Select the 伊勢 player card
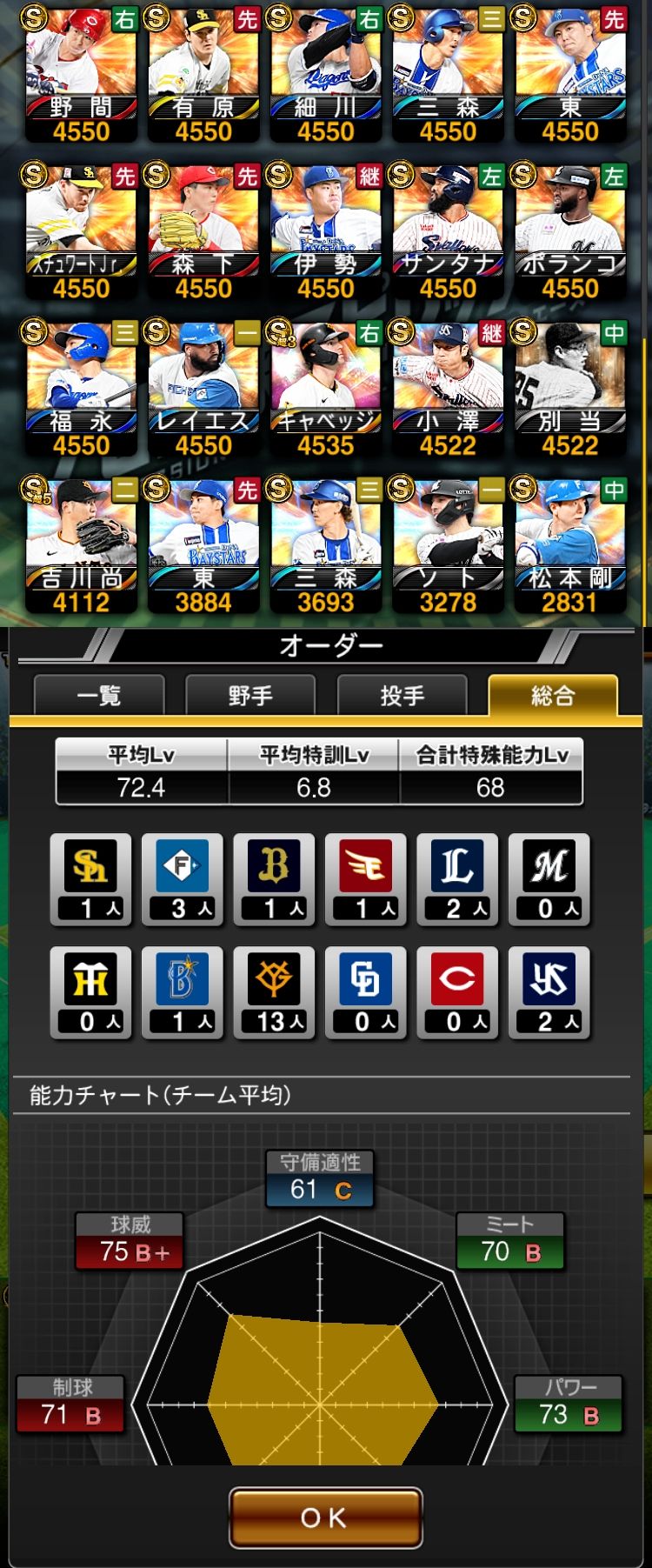 (326, 231)
